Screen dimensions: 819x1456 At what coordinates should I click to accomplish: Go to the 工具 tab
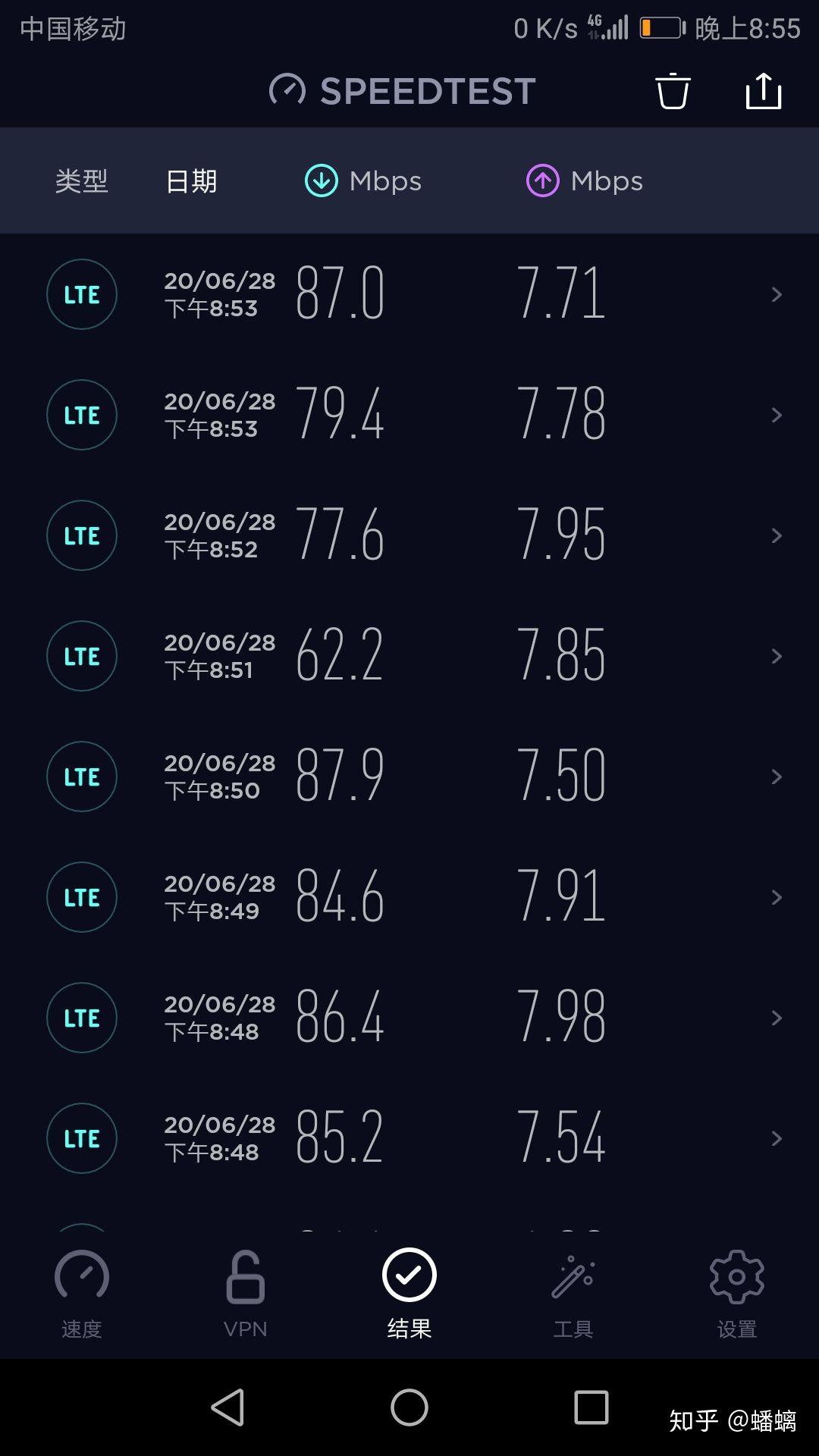(x=573, y=1294)
